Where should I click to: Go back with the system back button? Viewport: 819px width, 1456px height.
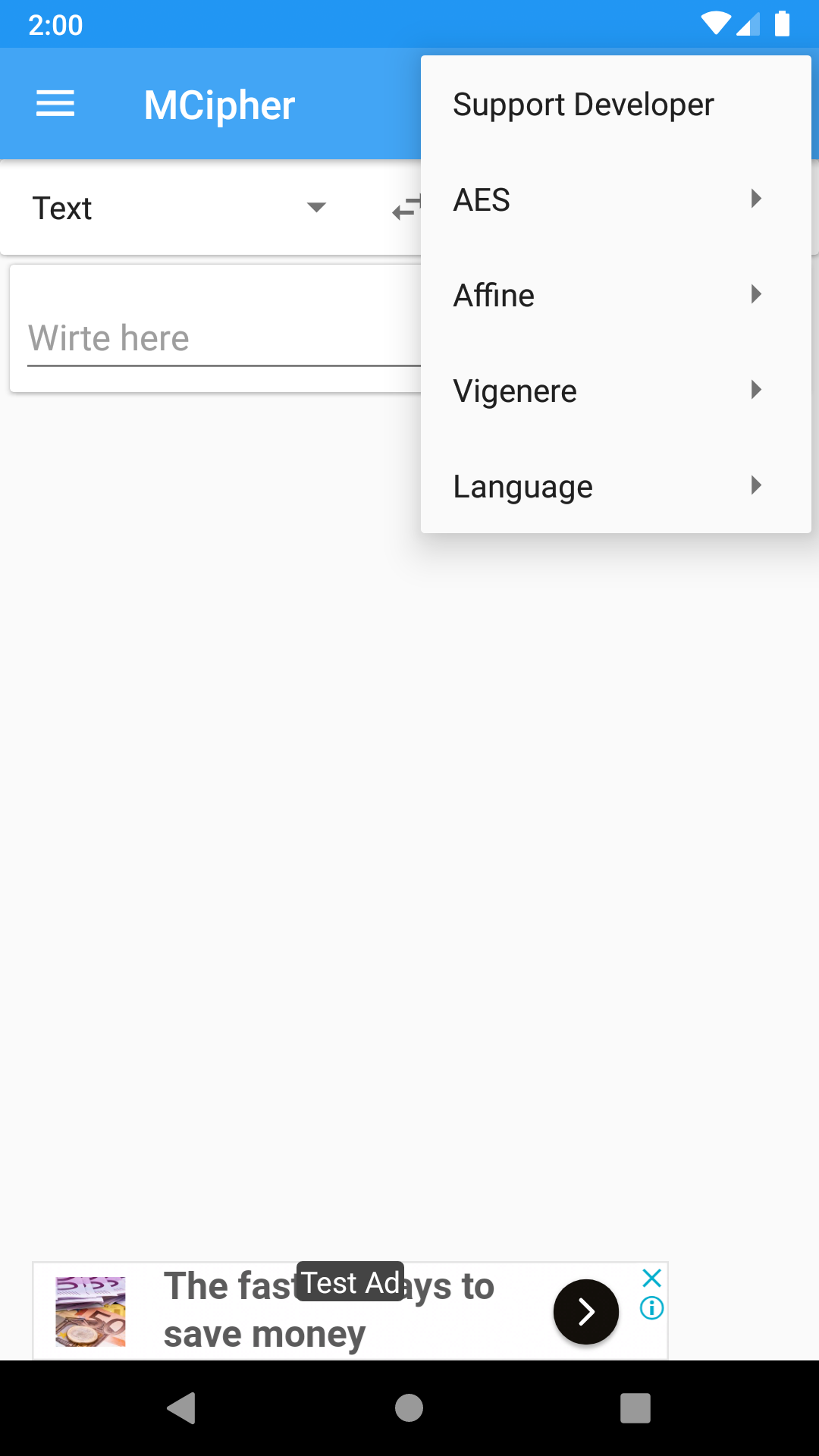coord(181,1408)
